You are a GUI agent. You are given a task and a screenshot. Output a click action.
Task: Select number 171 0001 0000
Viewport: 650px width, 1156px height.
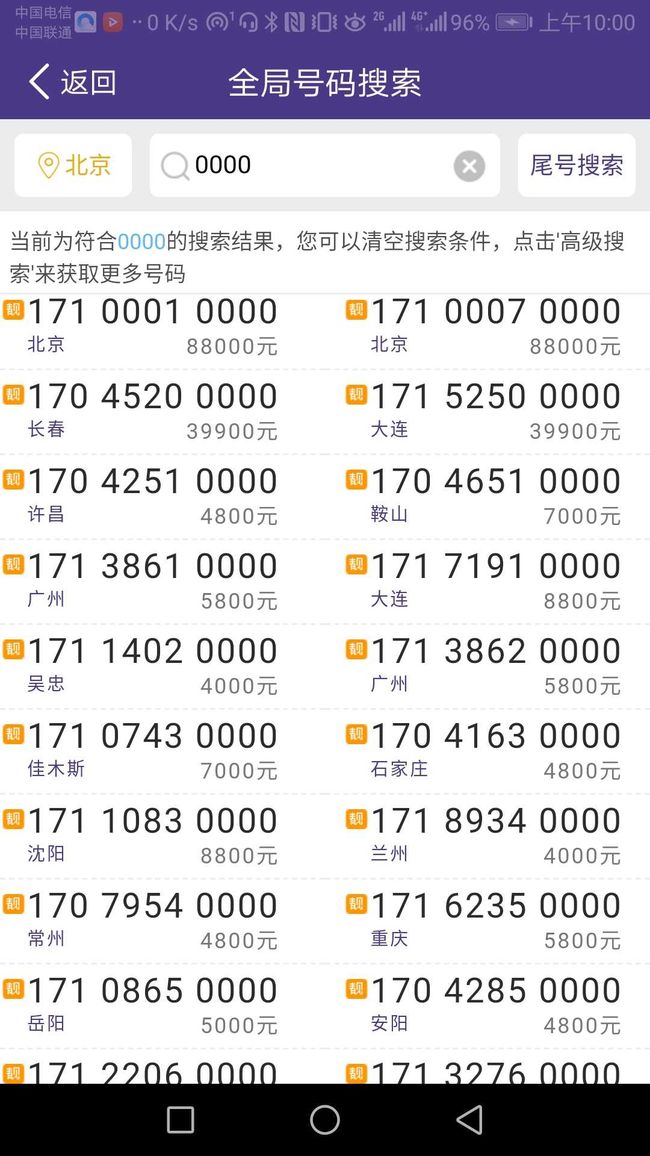(x=151, y=311)
